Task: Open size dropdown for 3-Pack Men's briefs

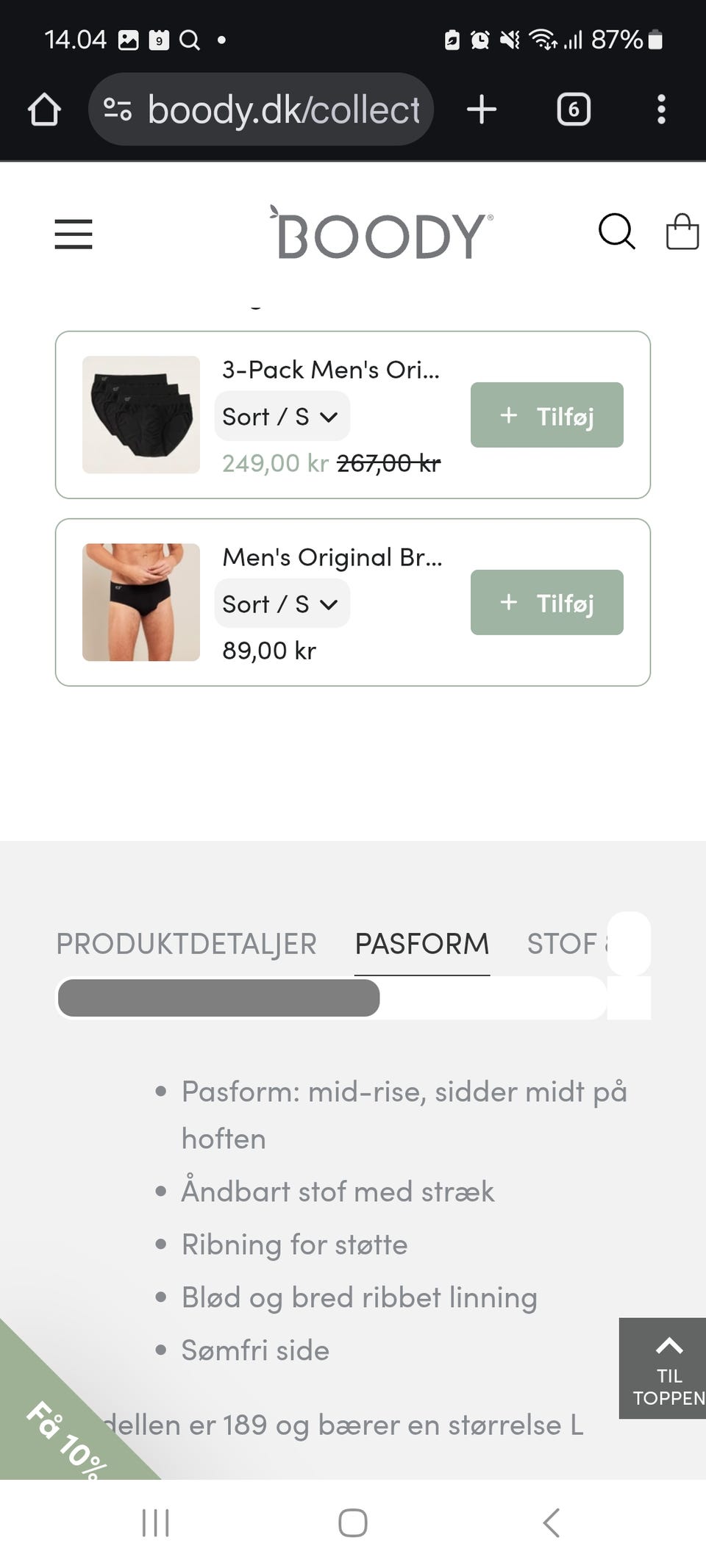Action: point(281,415)
